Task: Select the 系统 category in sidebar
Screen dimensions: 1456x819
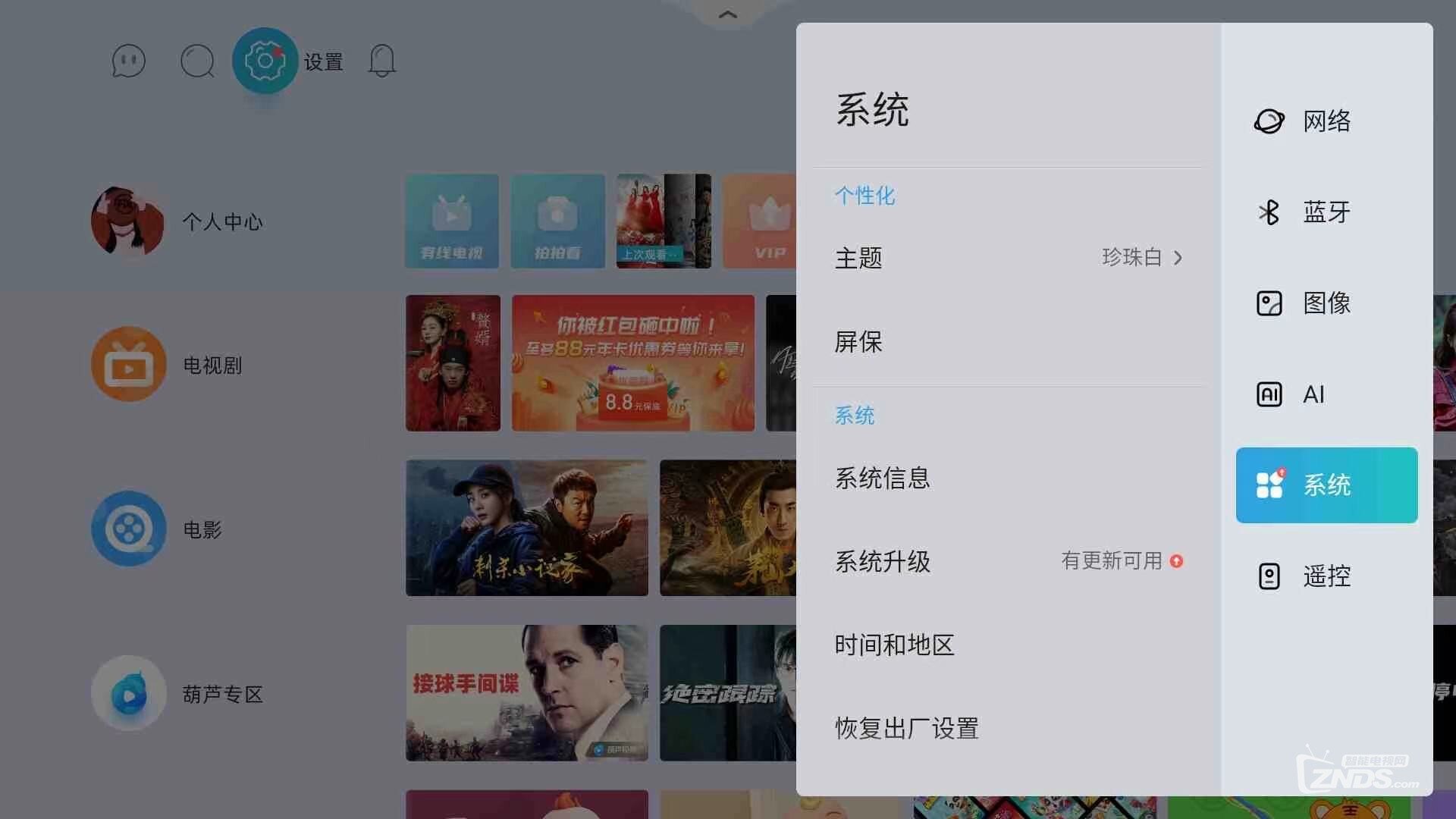Action: coord(1326,485)
